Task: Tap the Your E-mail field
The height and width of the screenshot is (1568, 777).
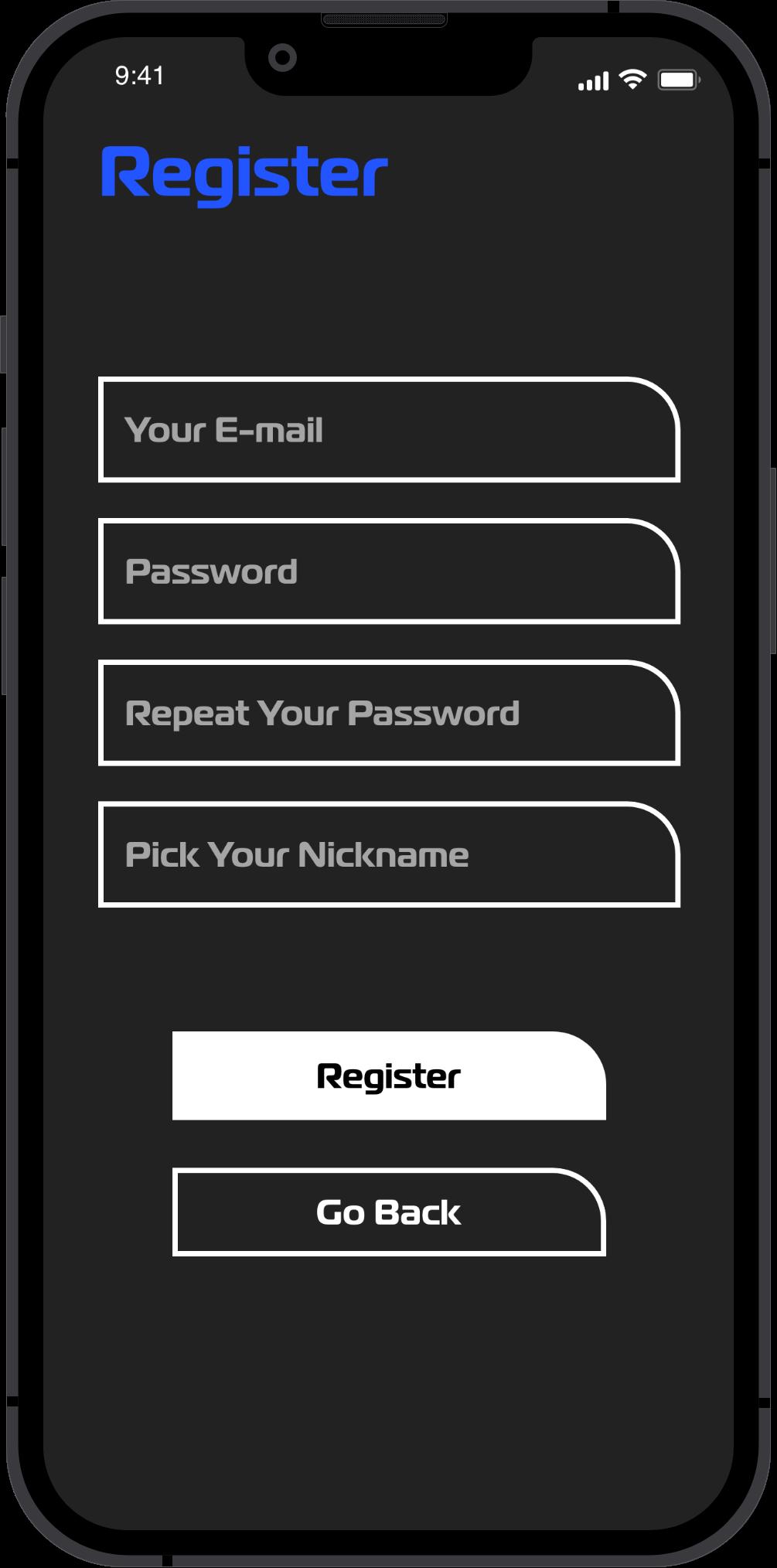Action: tap(389, 430)
